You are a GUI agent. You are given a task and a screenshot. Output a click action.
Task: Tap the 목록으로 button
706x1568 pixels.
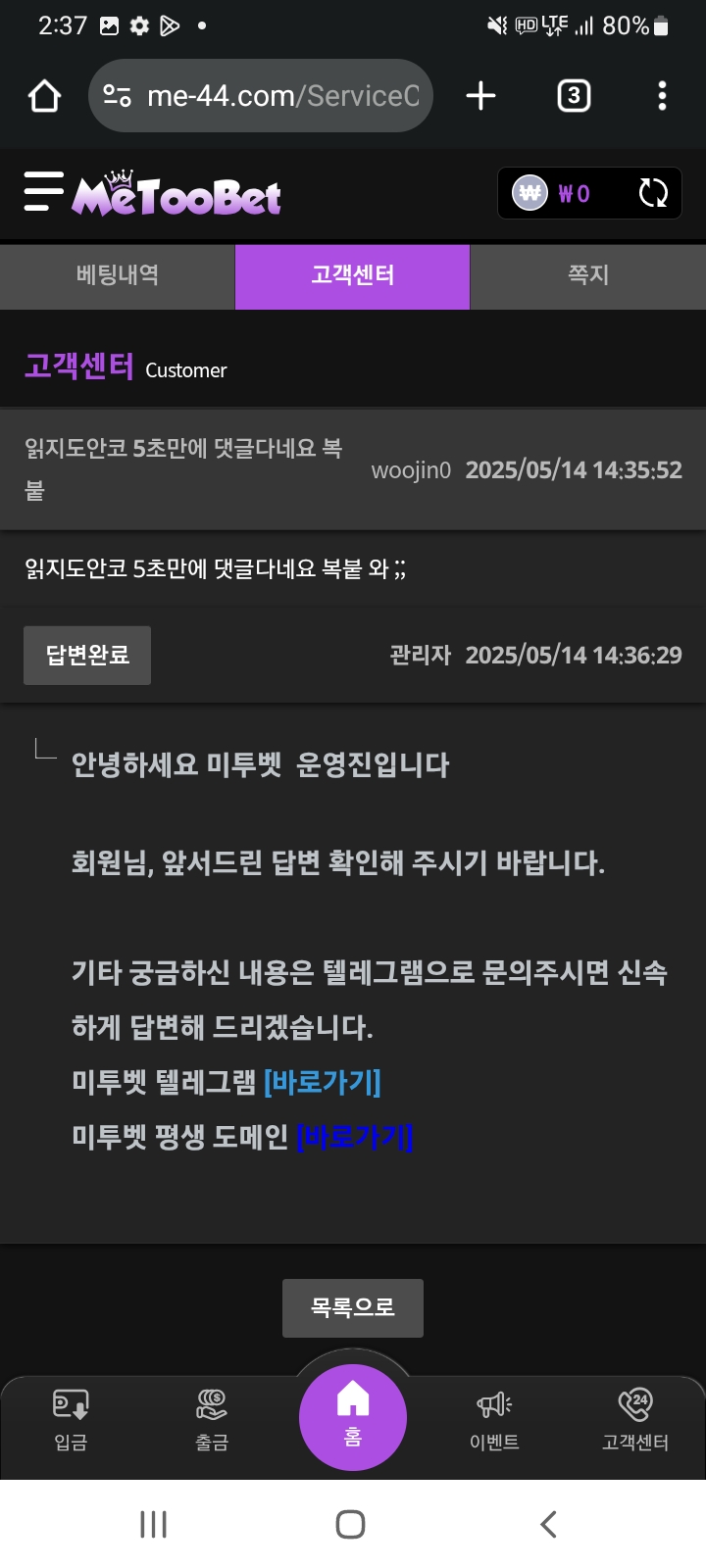353,1307
